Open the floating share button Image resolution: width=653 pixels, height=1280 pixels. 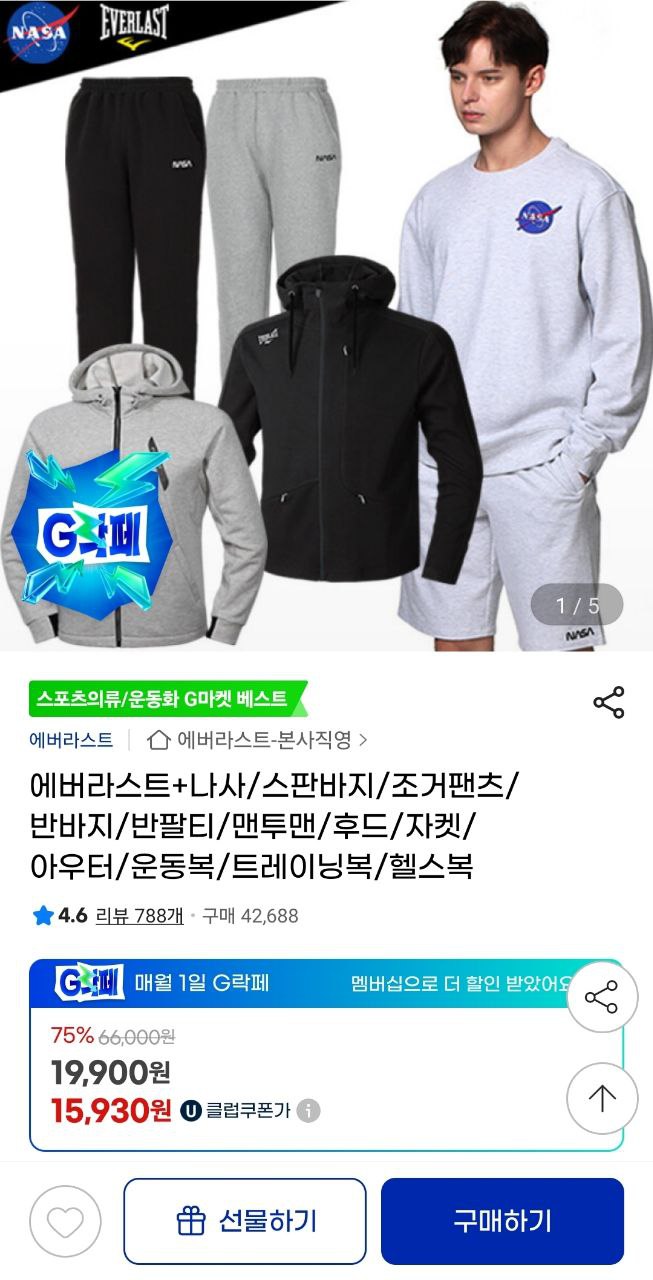point(601,997)
